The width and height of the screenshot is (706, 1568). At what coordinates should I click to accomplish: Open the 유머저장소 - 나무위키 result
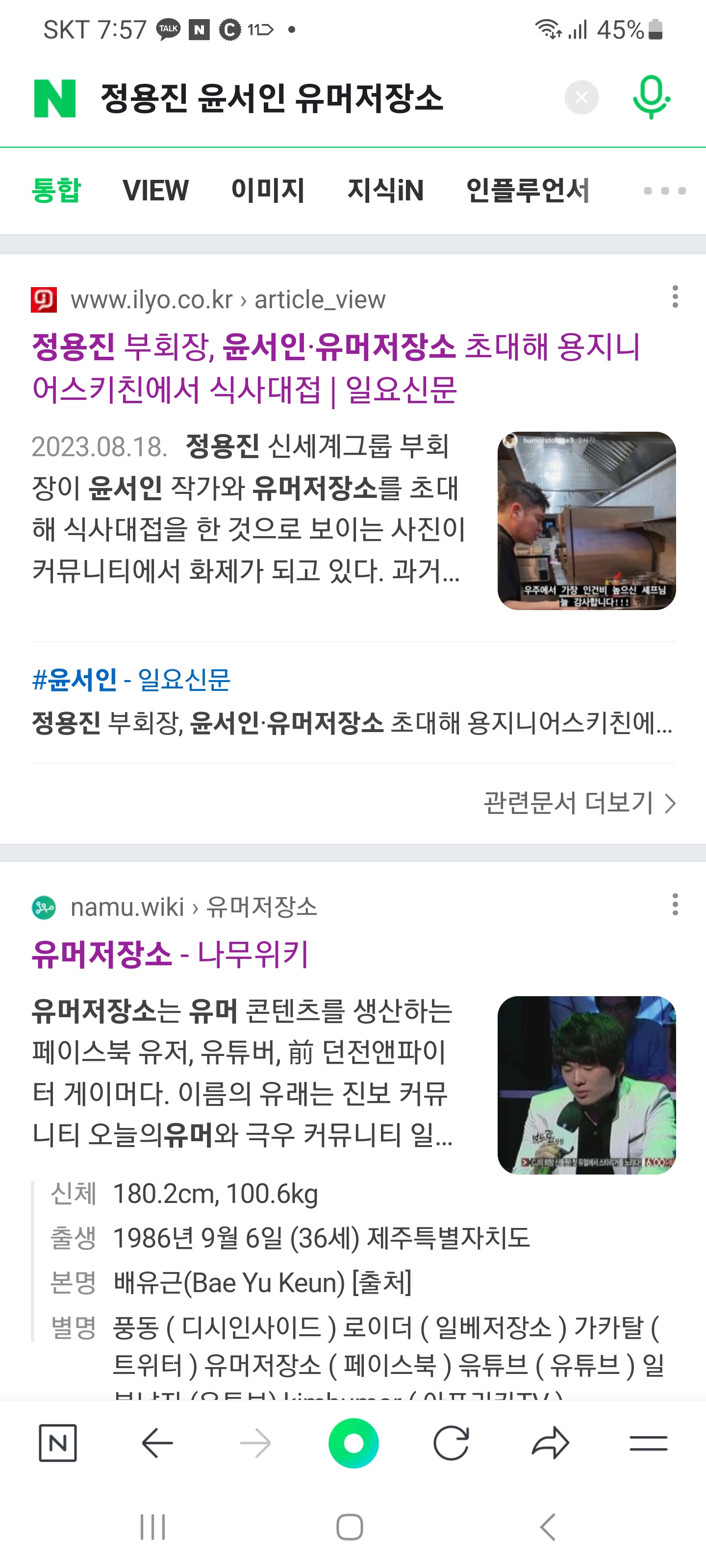tap(170, 954)
